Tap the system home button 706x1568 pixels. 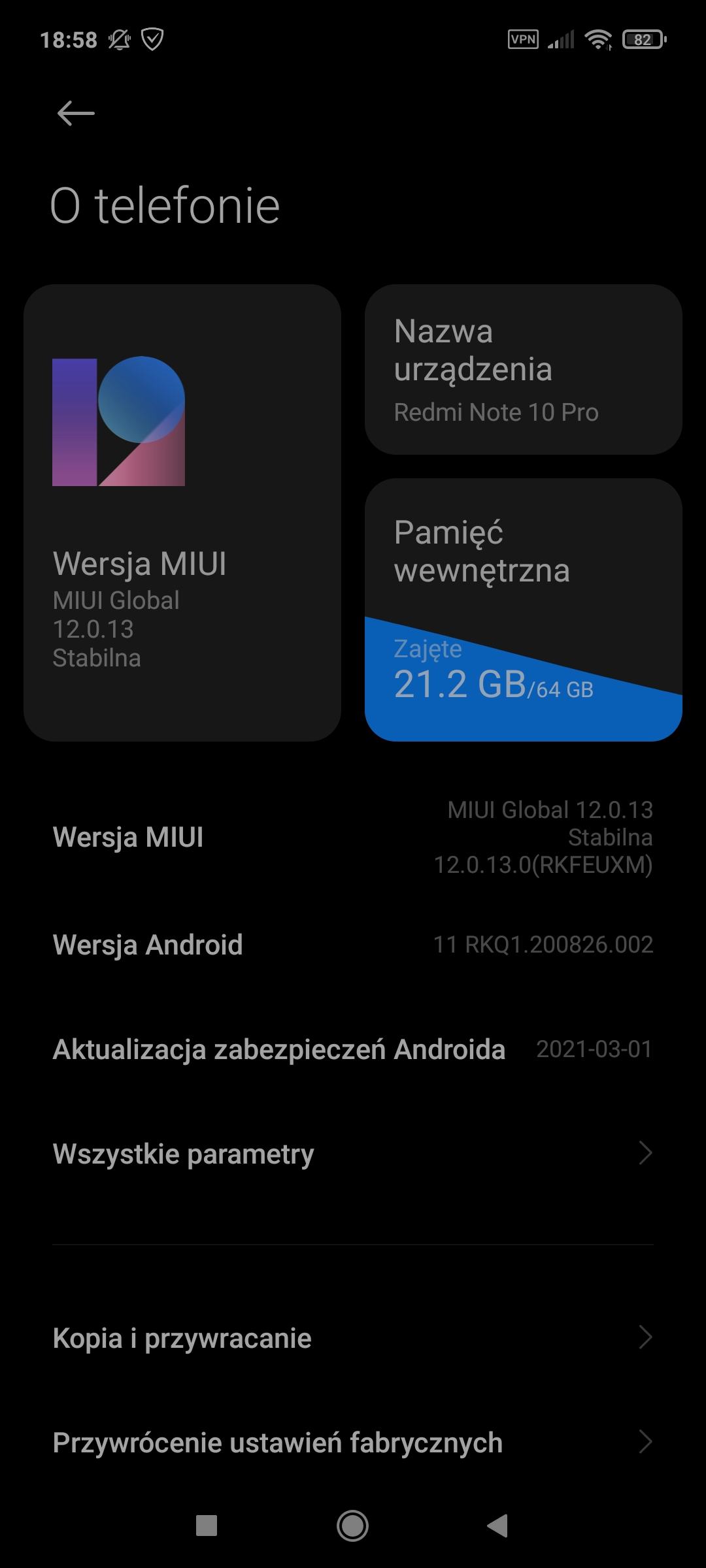(352, 1526)
